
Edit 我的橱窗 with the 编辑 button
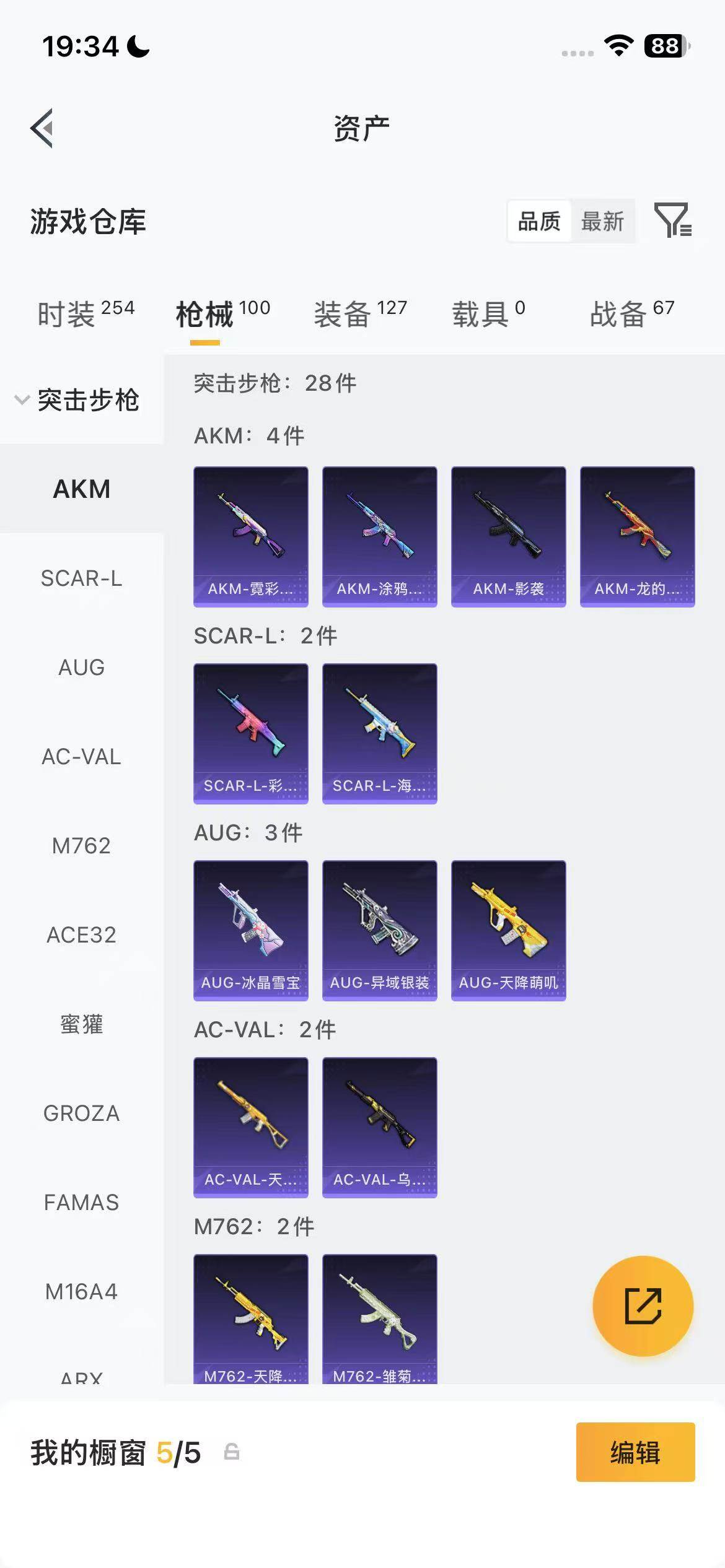(x=635, y=1452)
